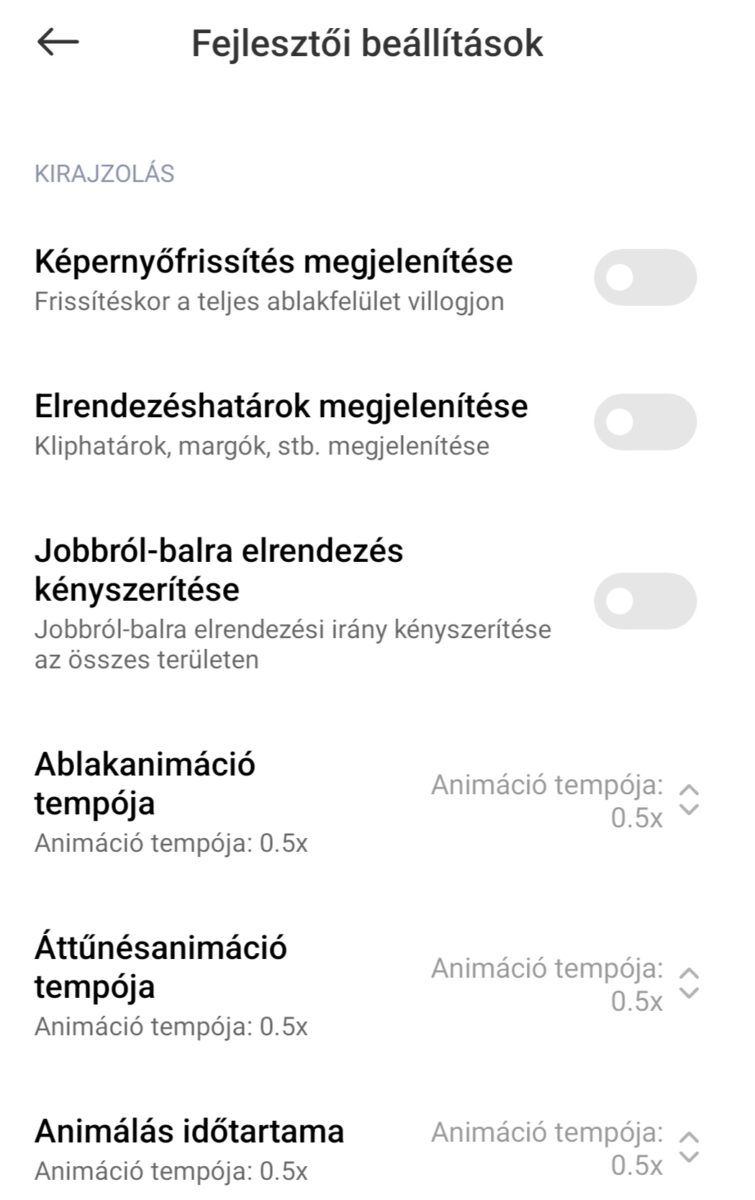Enable Képernyőfrissítés megjelenítése switch
755x1200 pixels.
(645, 277)
